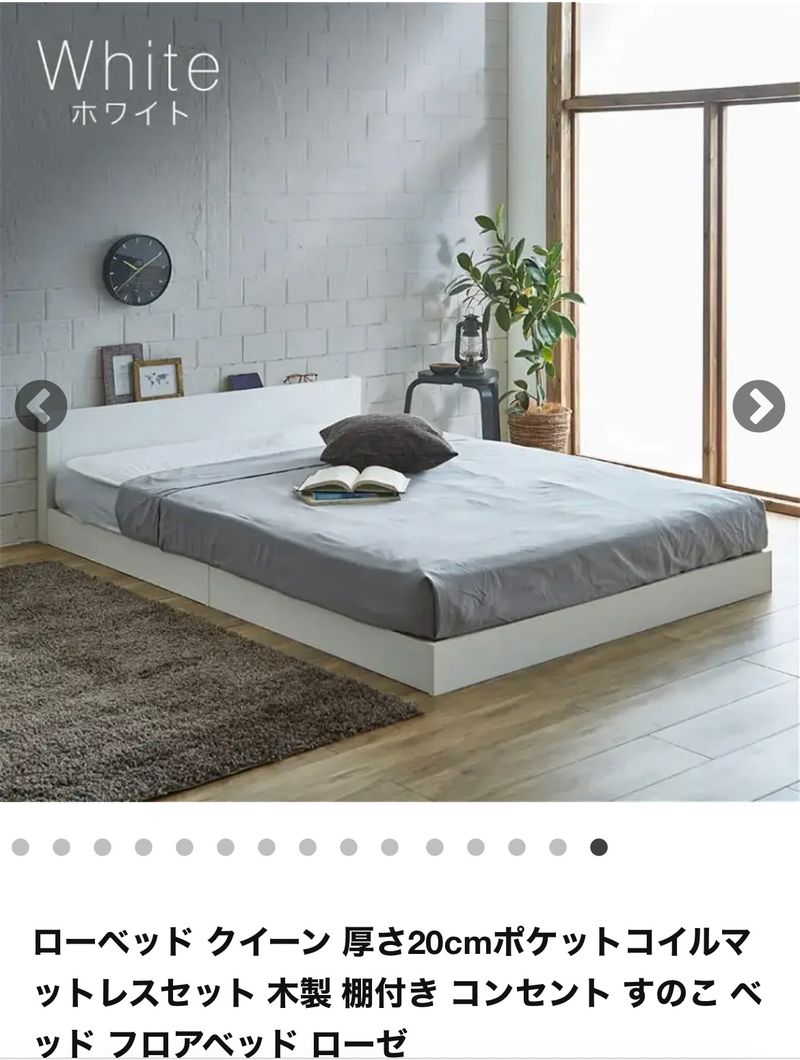Viewport: 800px width, 1060px height.
Task: Go to the next product image
Action: point(758,406)
